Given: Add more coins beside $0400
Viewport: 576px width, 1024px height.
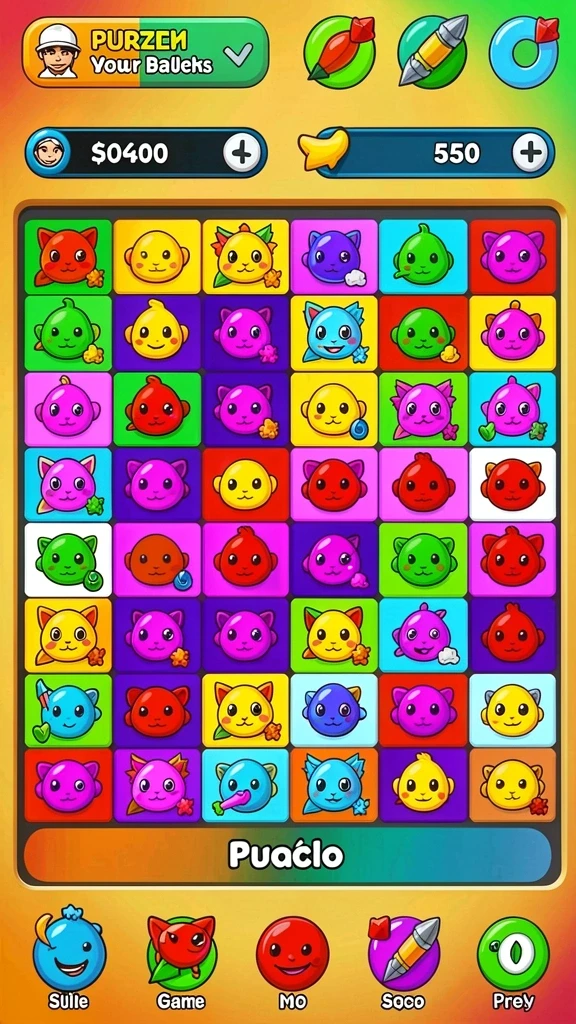Looking at the screenshot, I should tap(242, 153).
